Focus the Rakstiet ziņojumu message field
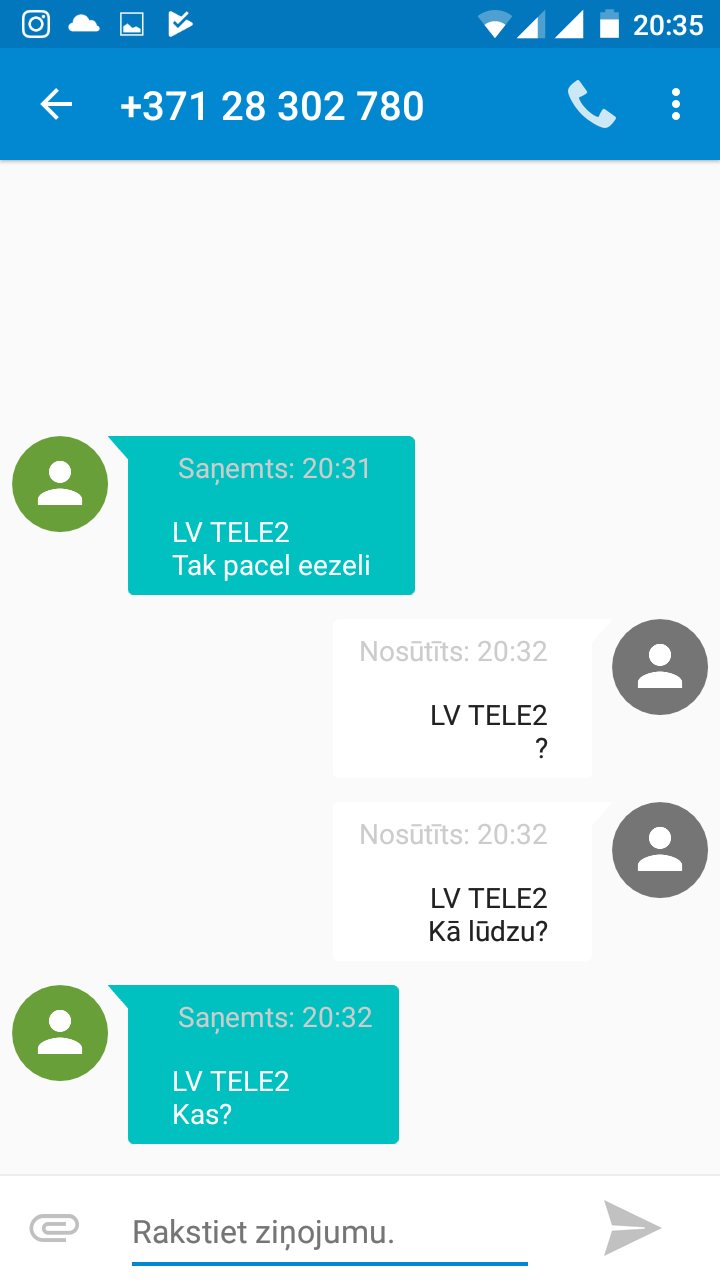Image resolution: width=720 pixels, height=1280 pixels. (x=330, y=1232)
